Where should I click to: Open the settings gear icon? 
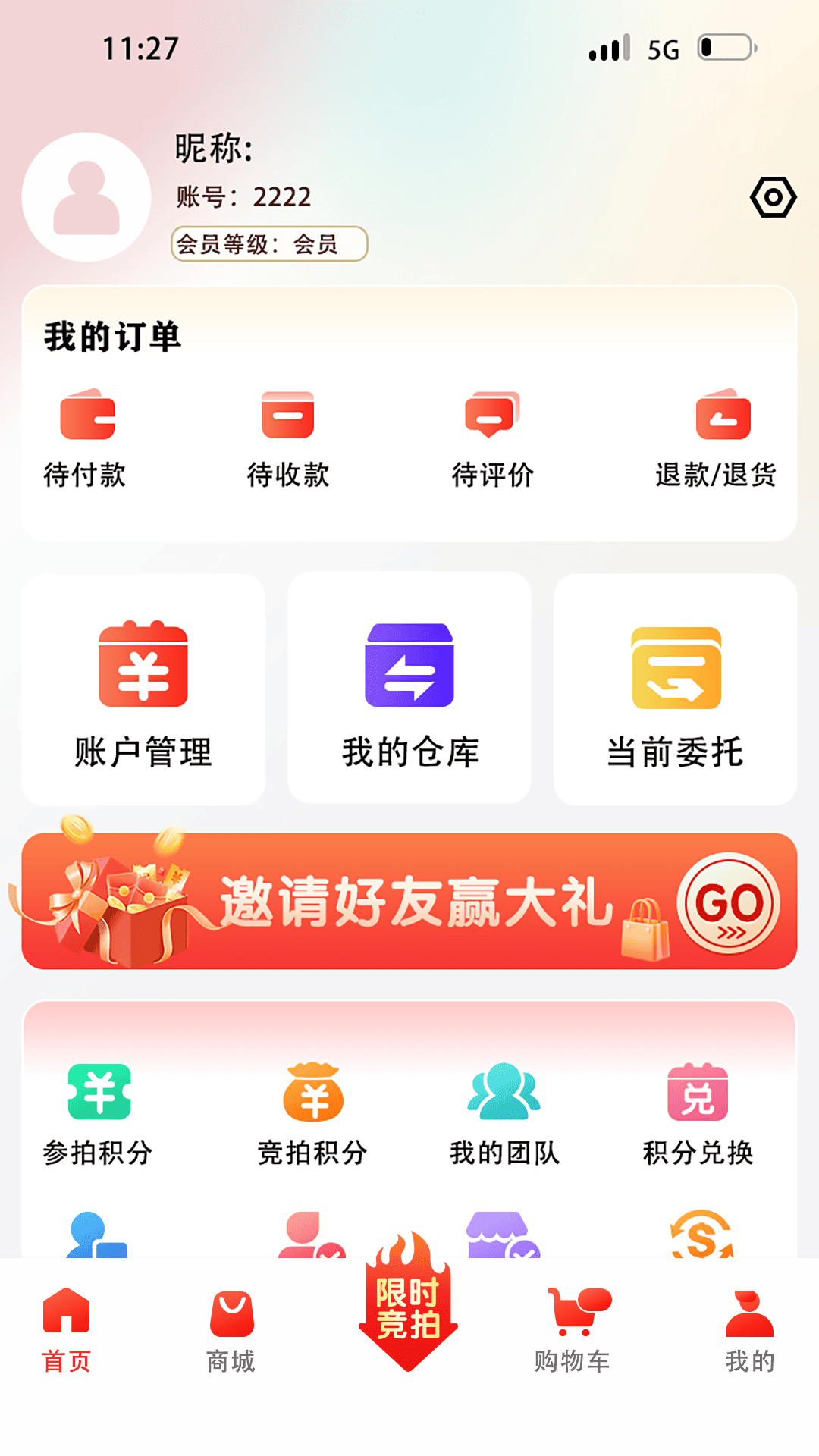click(773, 198)
